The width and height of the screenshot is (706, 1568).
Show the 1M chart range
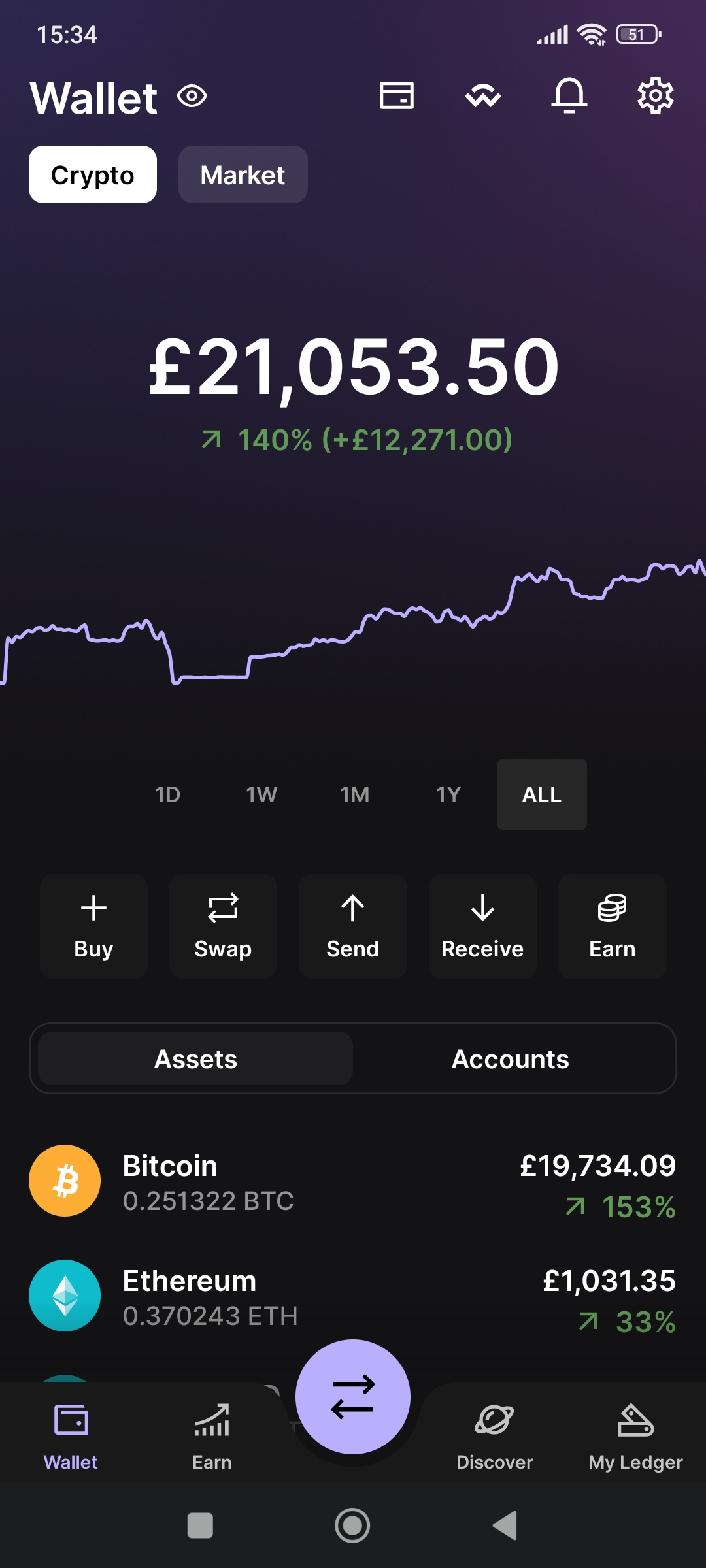click(x=355, y=794)
